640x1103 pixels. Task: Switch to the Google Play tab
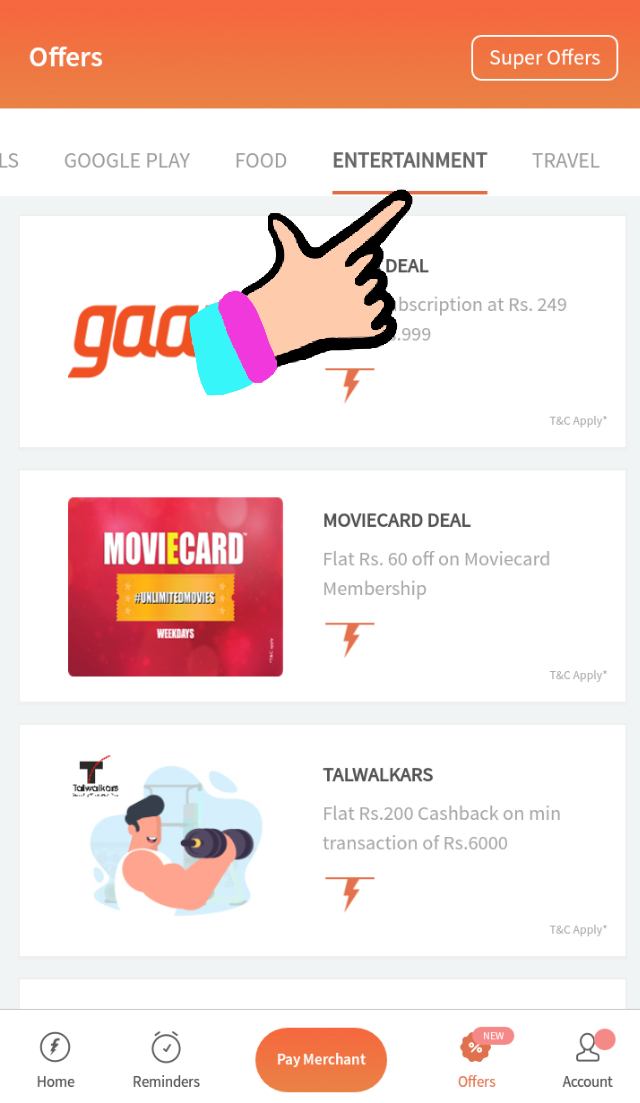click(x=127, y=160)
